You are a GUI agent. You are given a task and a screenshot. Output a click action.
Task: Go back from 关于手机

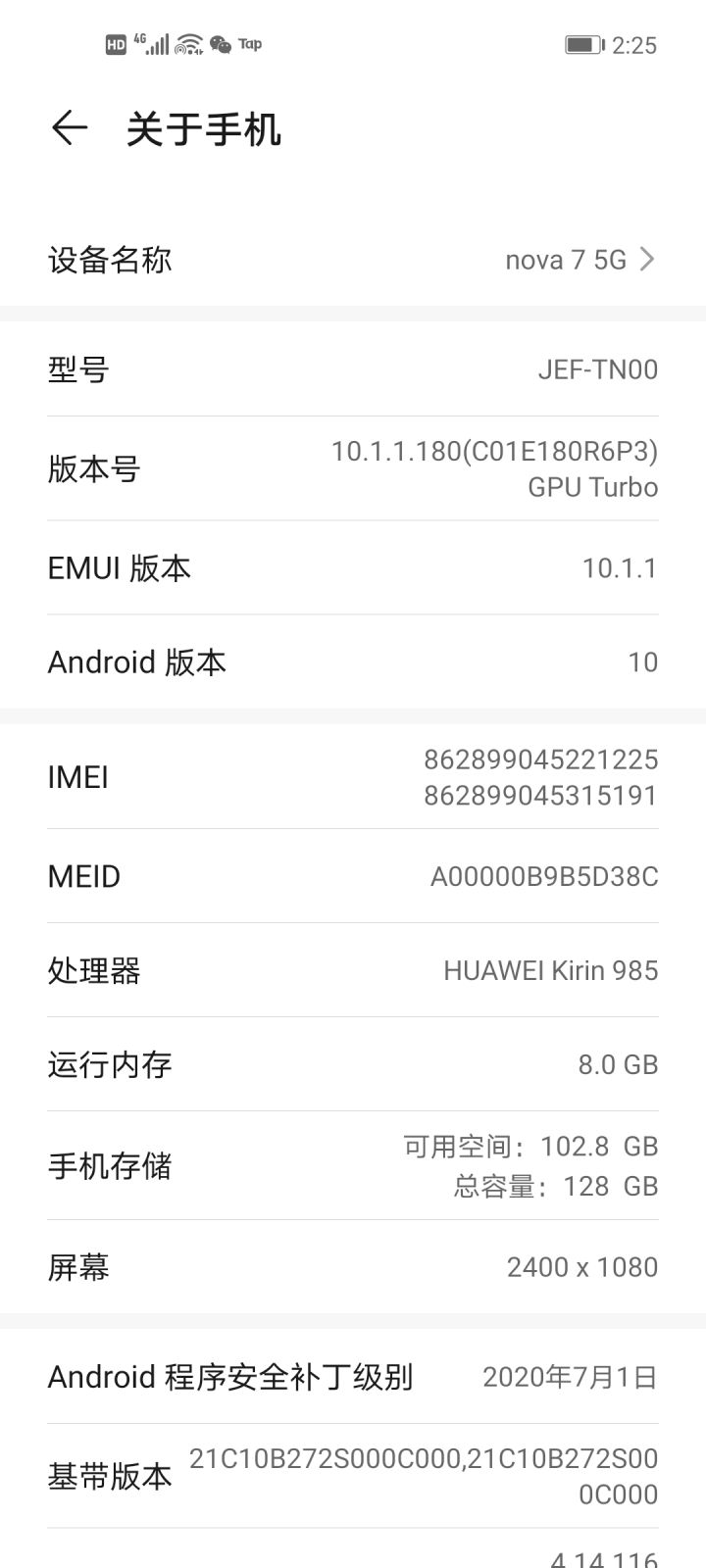coord(70,128)
